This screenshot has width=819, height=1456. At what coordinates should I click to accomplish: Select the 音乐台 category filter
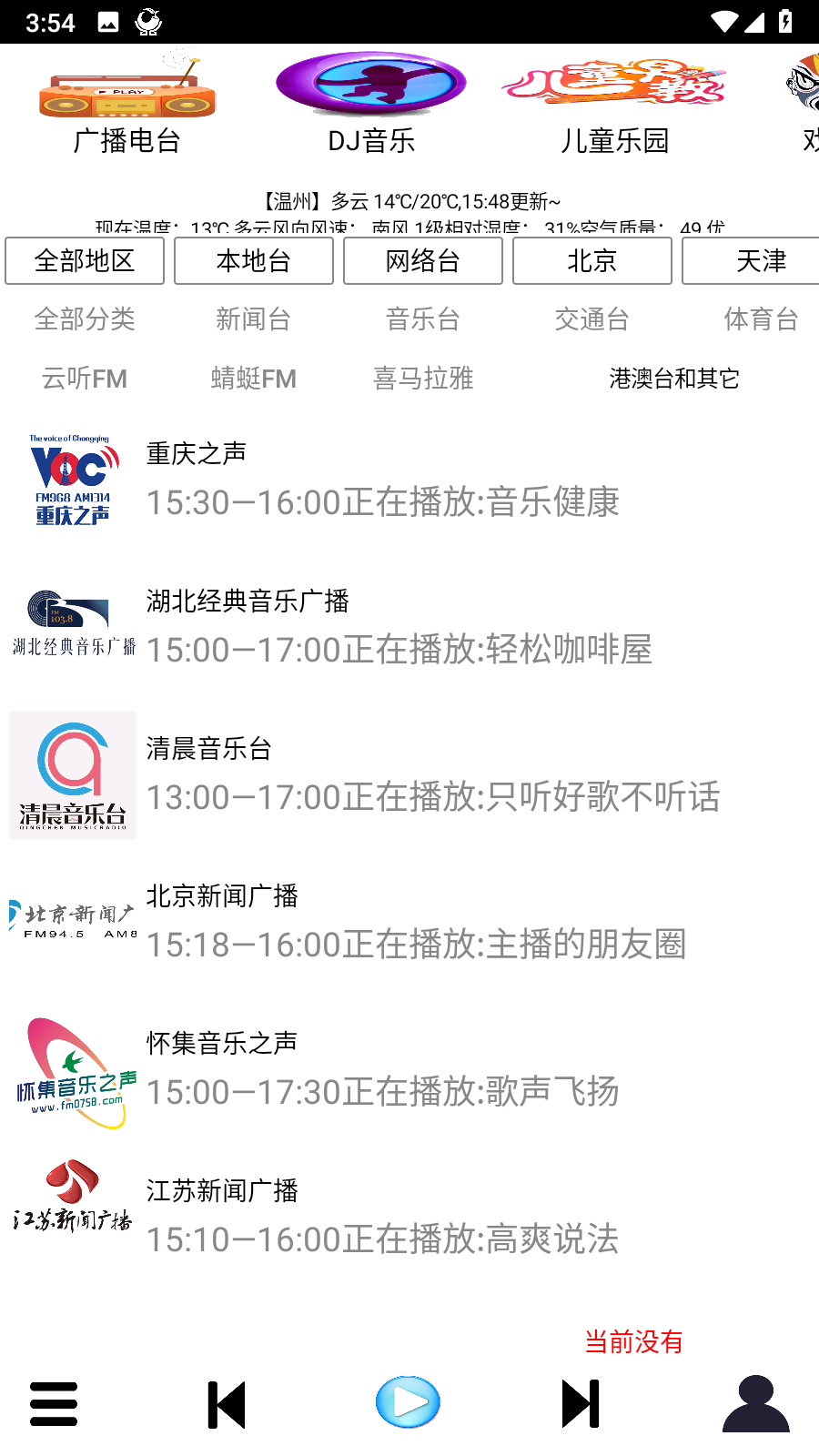click(x=422, y=319)
